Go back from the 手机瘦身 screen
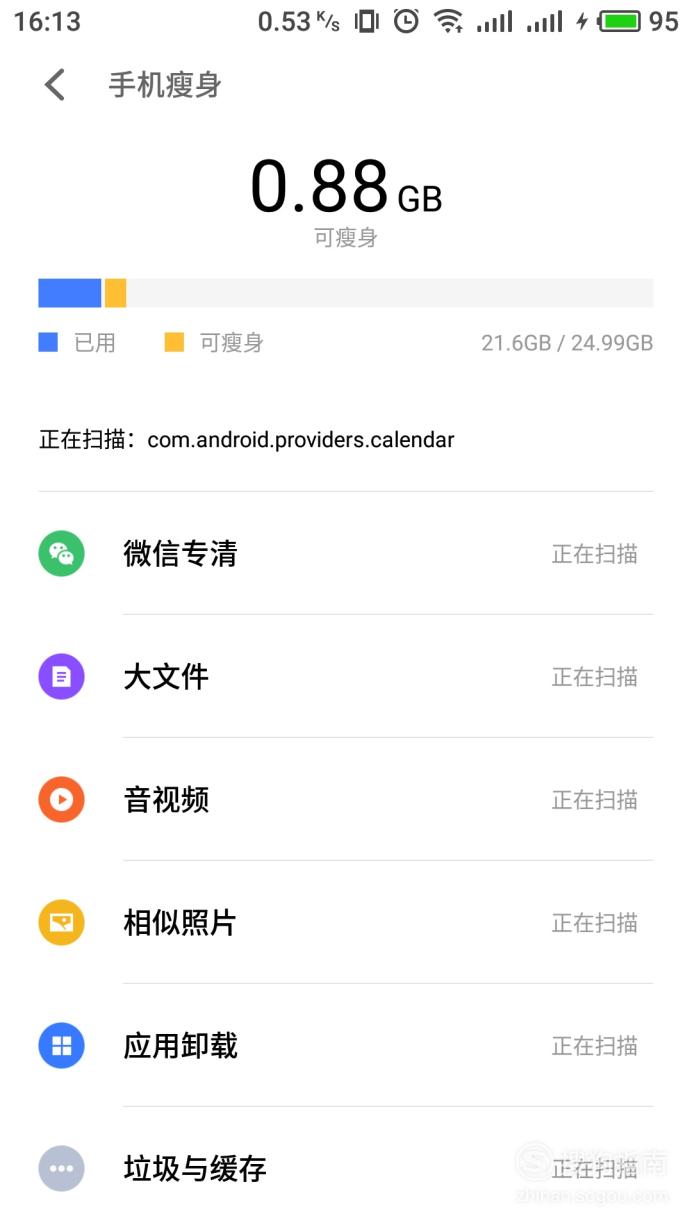 (x=55, y=85)
